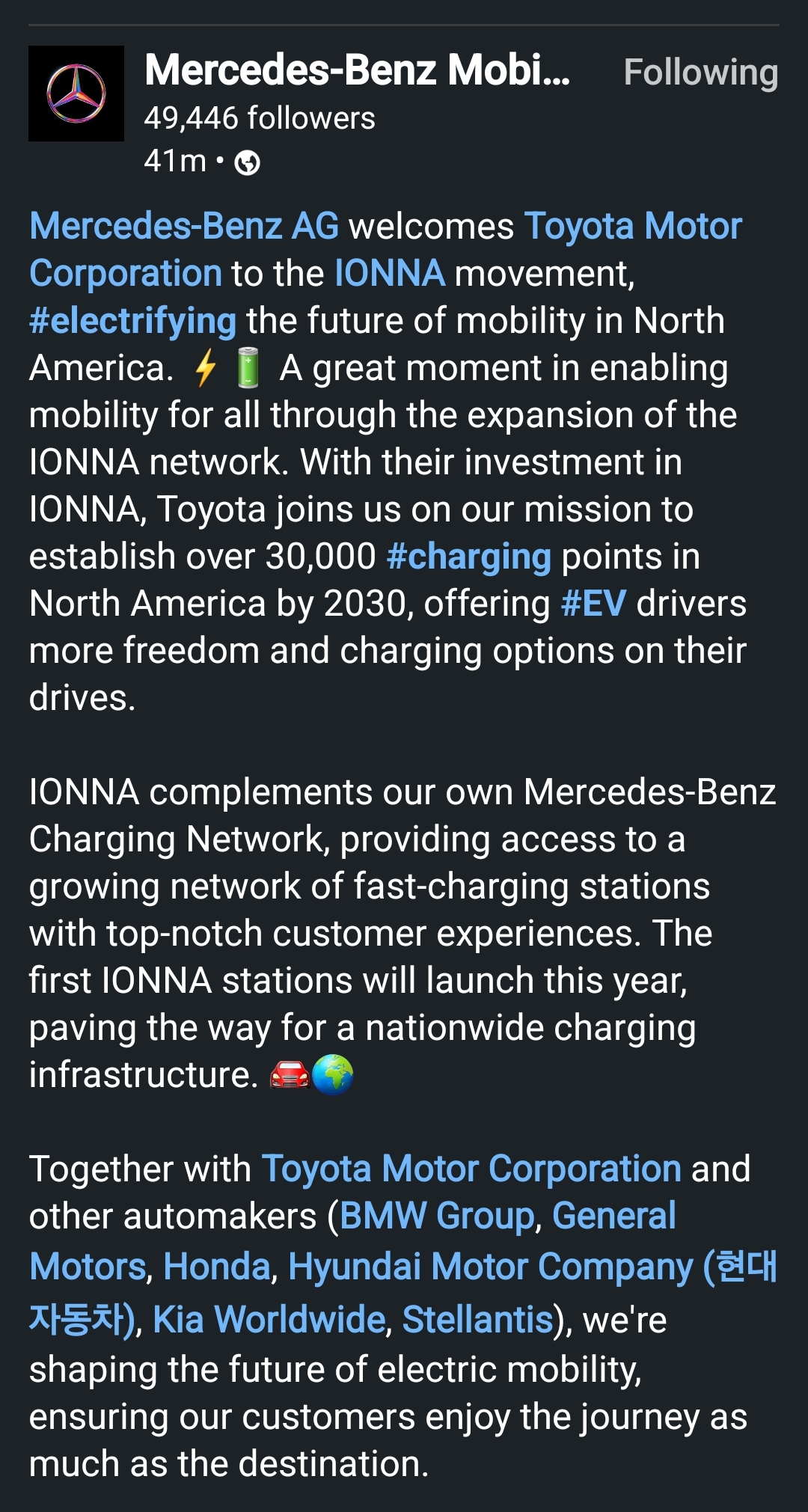Open the Honda mention link
The width and height of the screenshot is (808, 1512).
(x=217, y=1267)
